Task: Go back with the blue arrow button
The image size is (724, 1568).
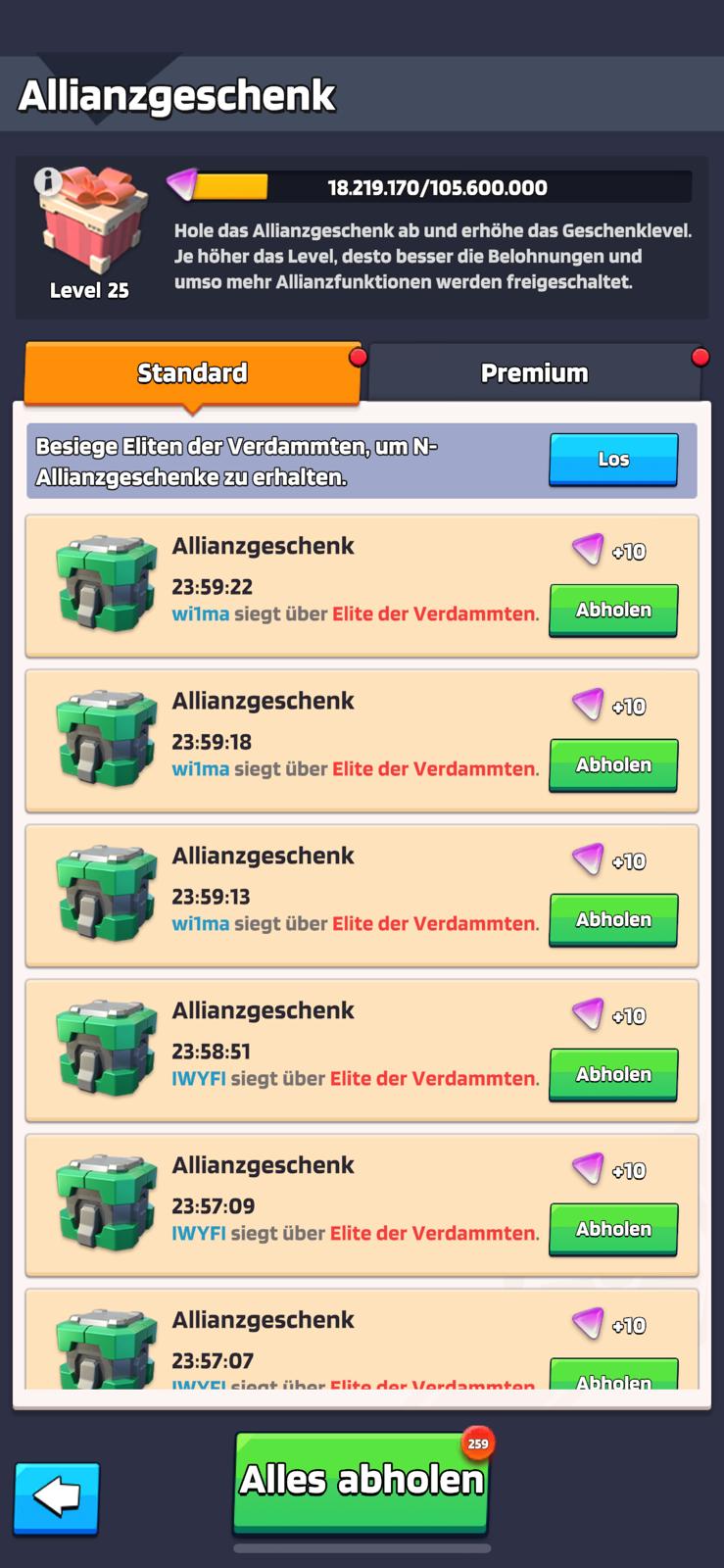Action: (57, 1497)
